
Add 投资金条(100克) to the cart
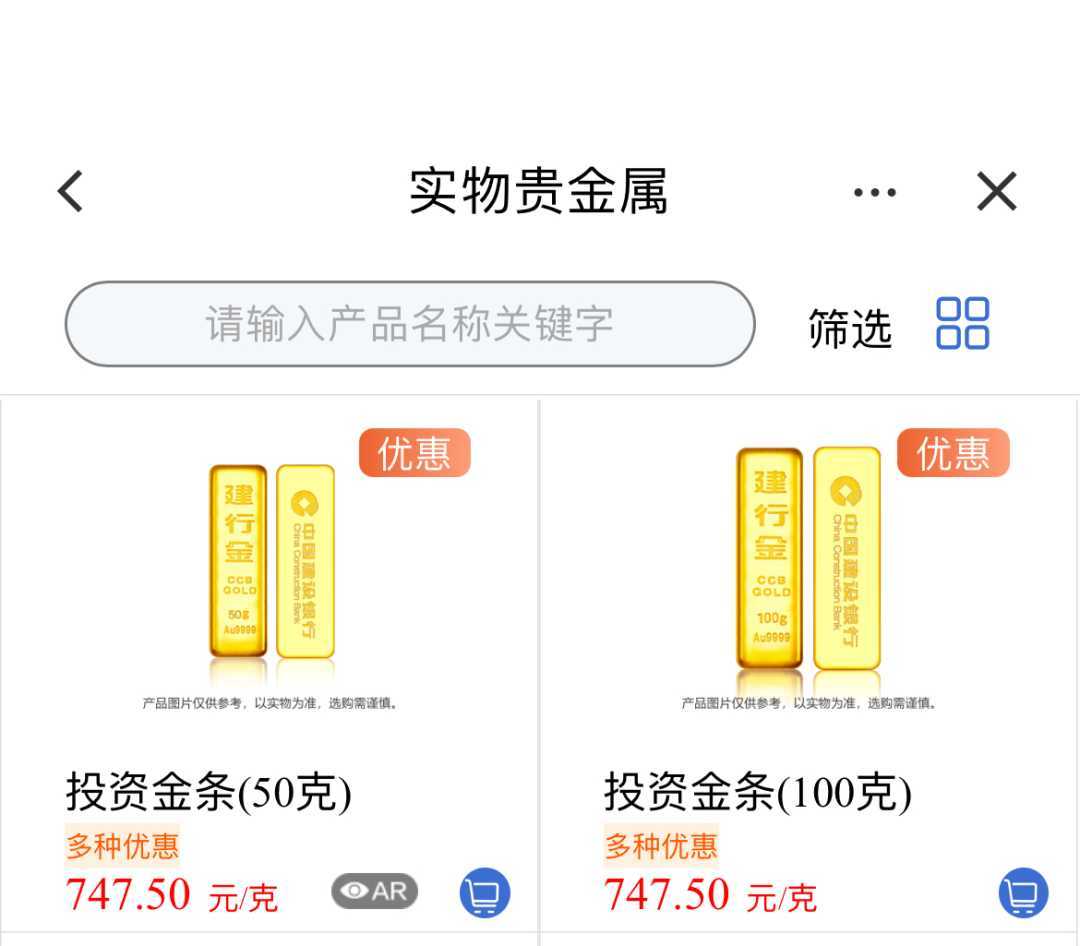1023,893
